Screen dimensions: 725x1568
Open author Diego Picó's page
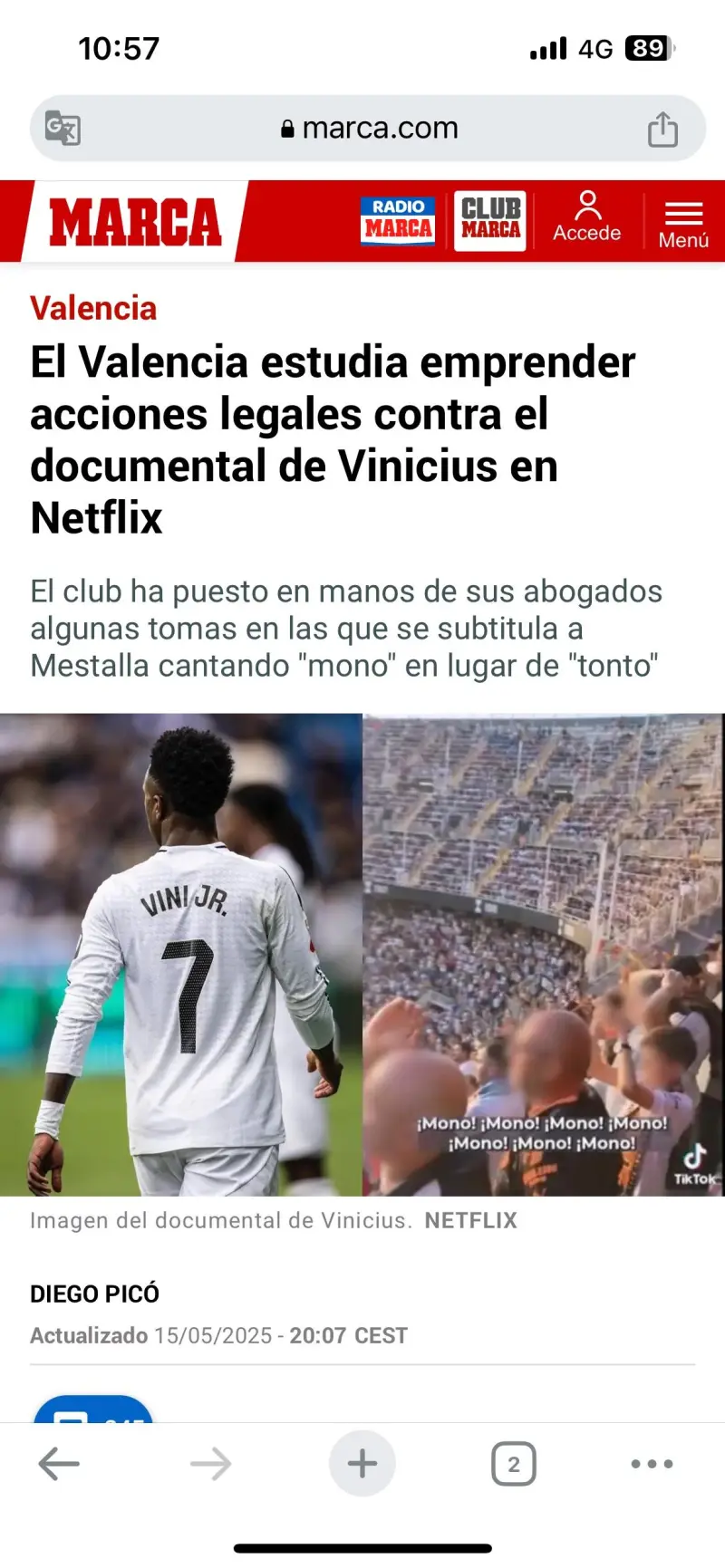click(94, 1294)
